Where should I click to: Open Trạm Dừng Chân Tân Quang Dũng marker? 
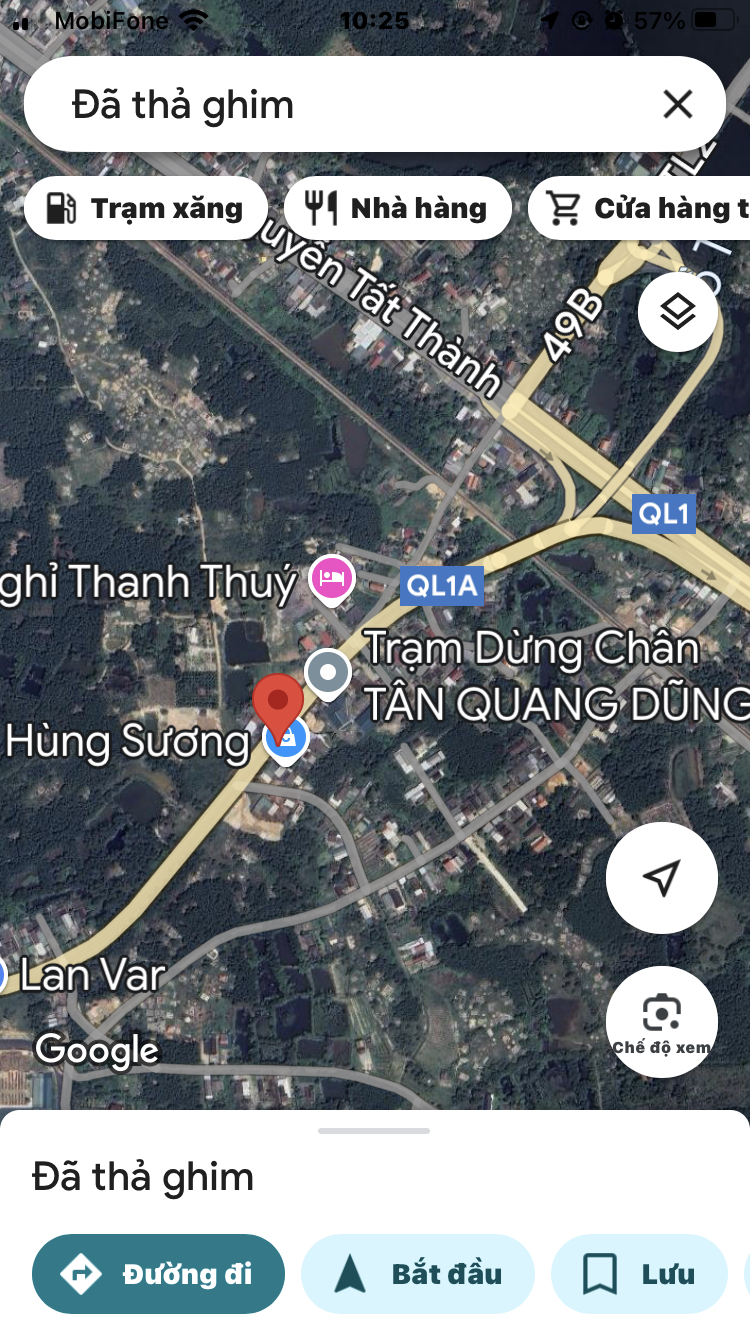328,673
